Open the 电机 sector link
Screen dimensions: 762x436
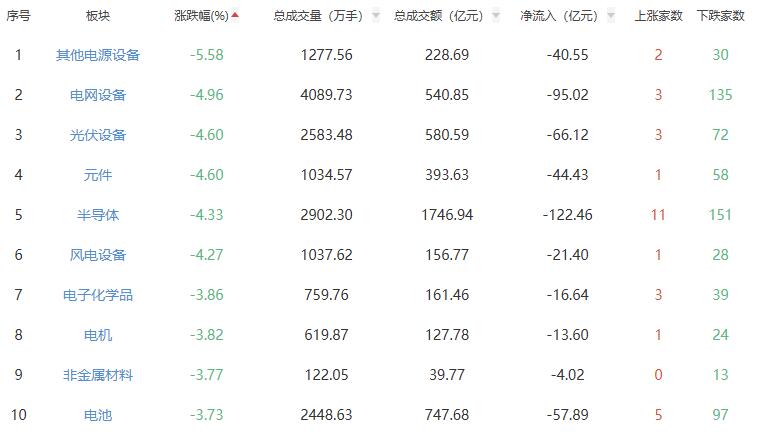98,335
